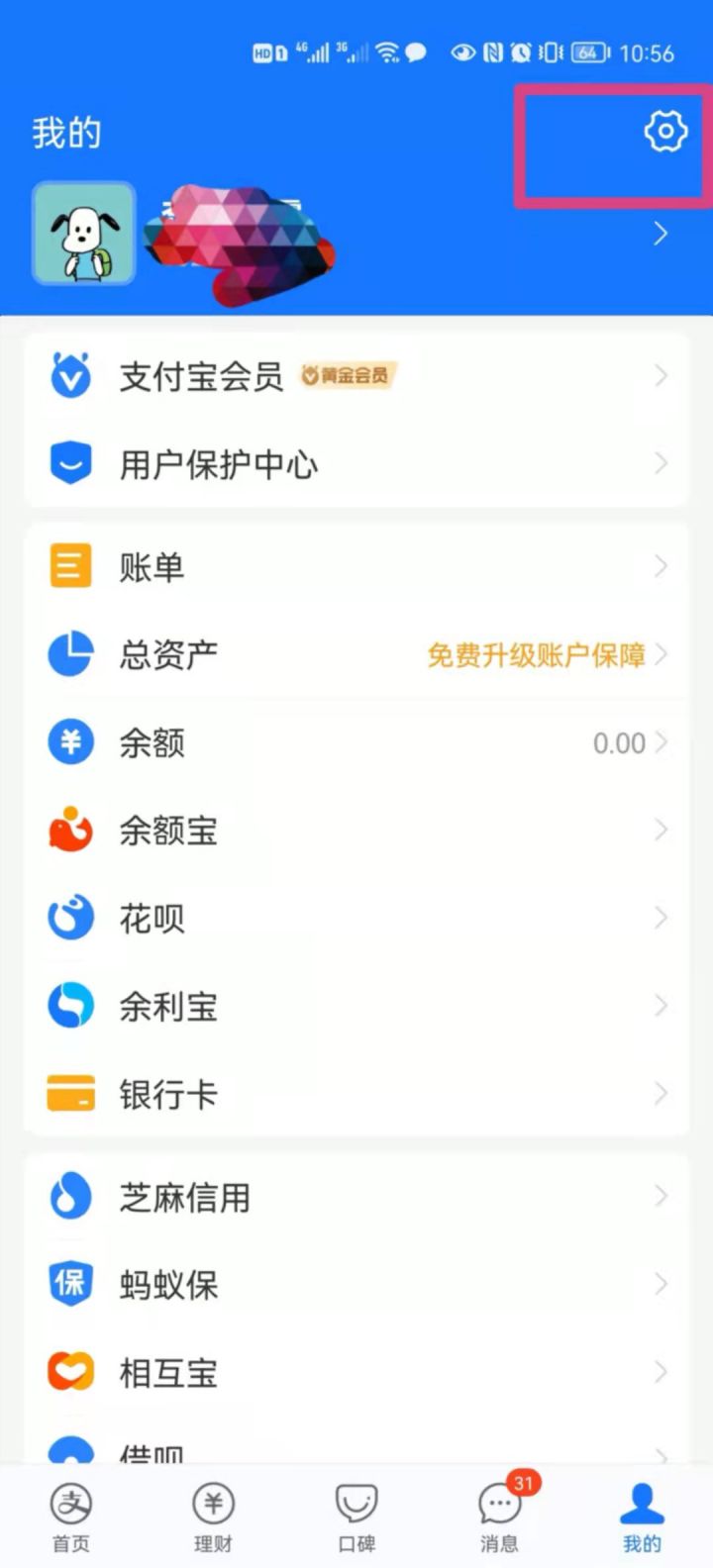Open the 用户保护中心 shield icon
The height and width of the screenshot is (1568, 713).
point(69,462)
